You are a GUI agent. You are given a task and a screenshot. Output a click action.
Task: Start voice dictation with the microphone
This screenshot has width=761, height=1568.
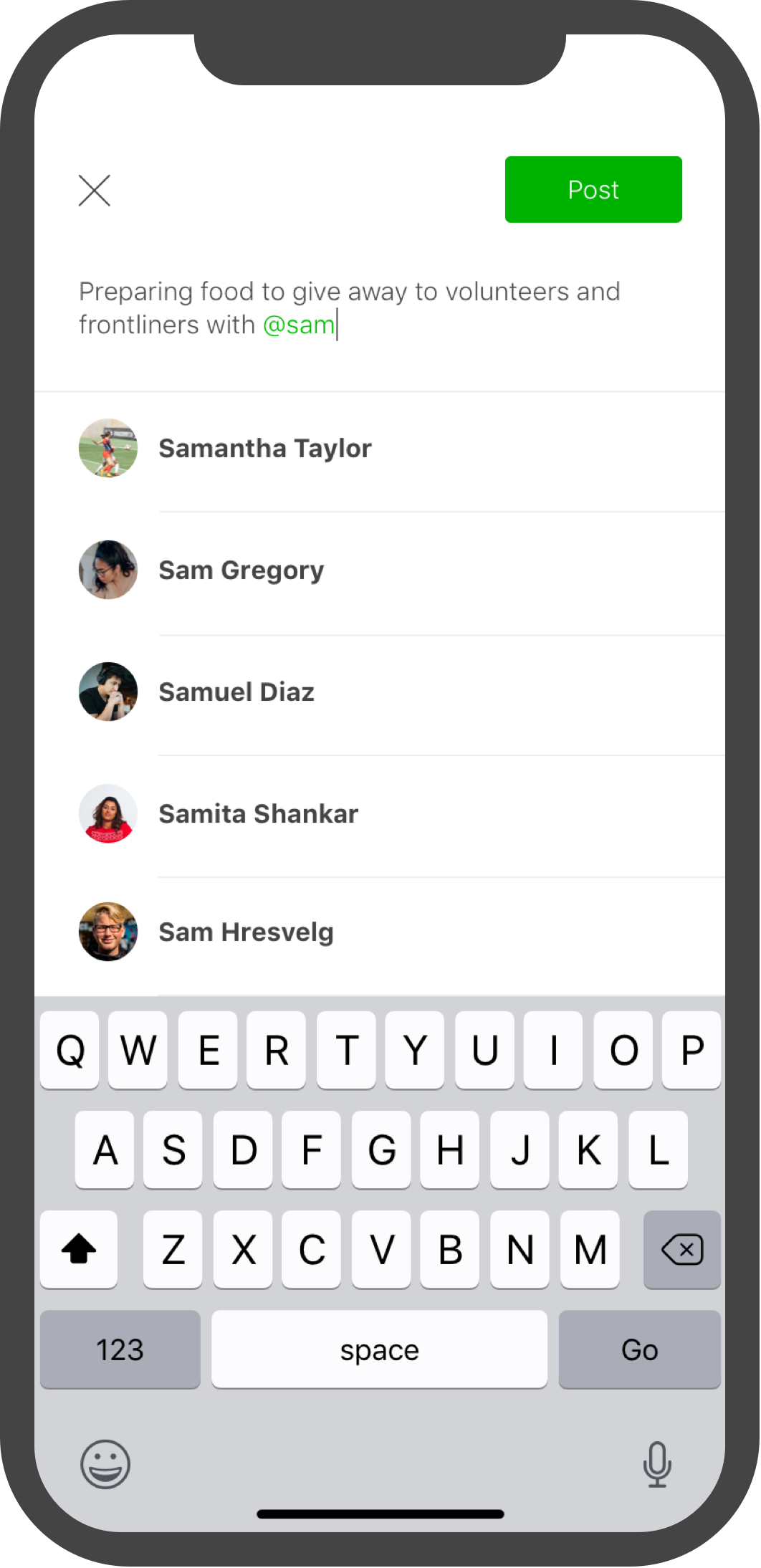(656, 1464)
